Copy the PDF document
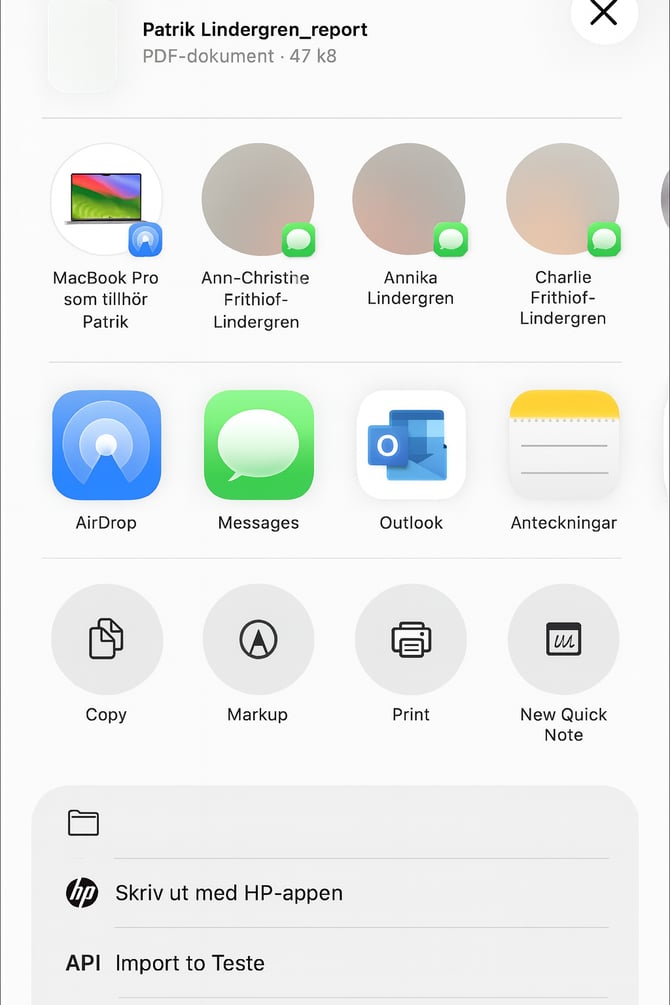Image resolution: width=670 pixels, height=1005 pixels. coord(106,639)
